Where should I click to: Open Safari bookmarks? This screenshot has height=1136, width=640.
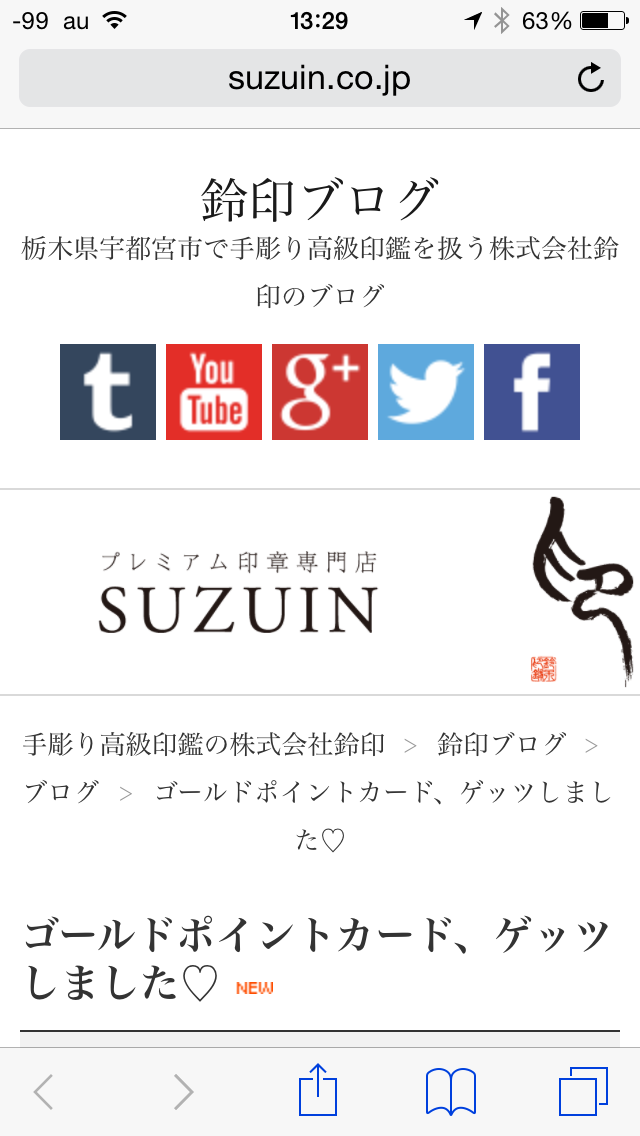point(450,1091)
